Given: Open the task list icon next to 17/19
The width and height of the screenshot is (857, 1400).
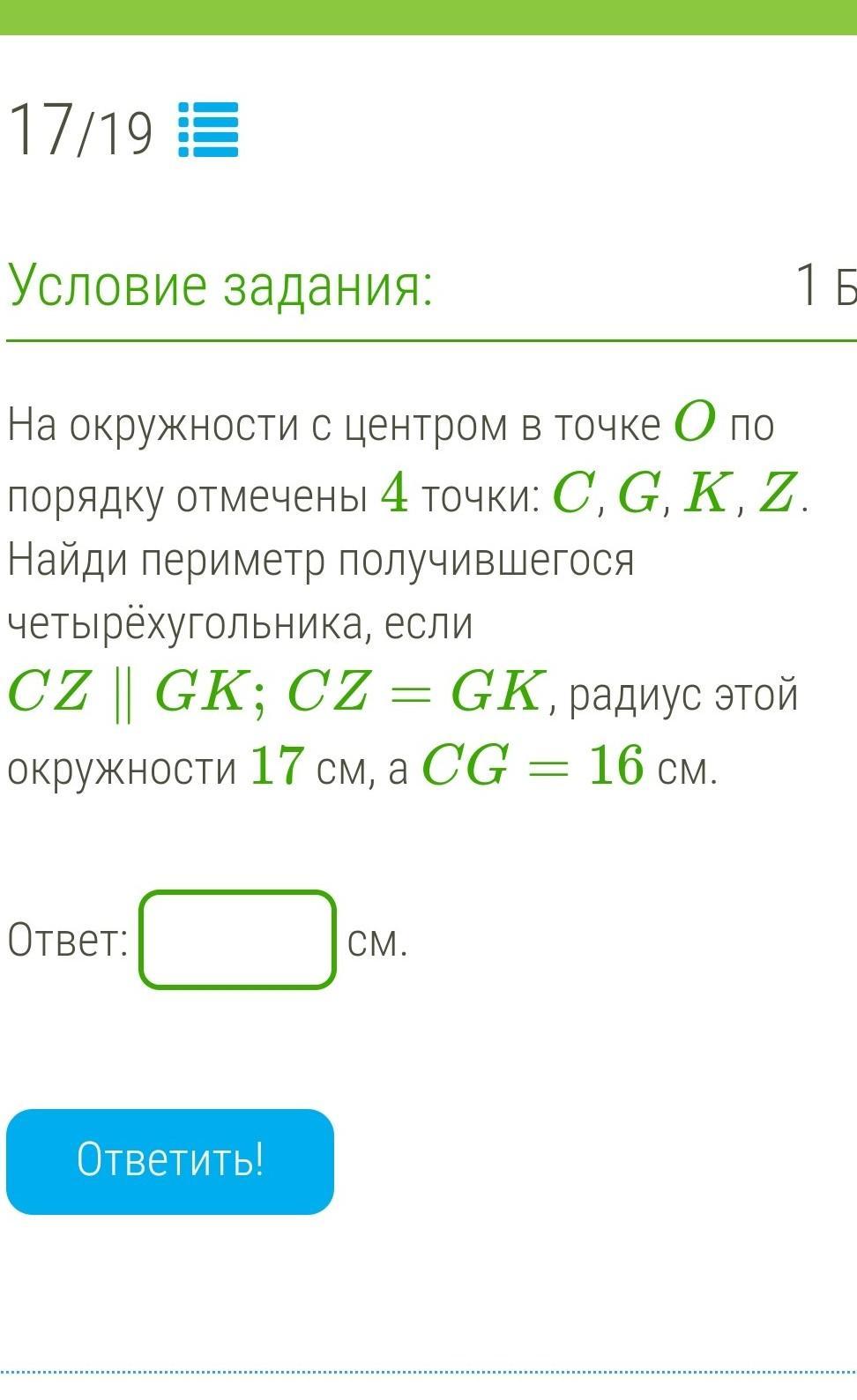Looking at the screenshot, I should coord(208,130).
